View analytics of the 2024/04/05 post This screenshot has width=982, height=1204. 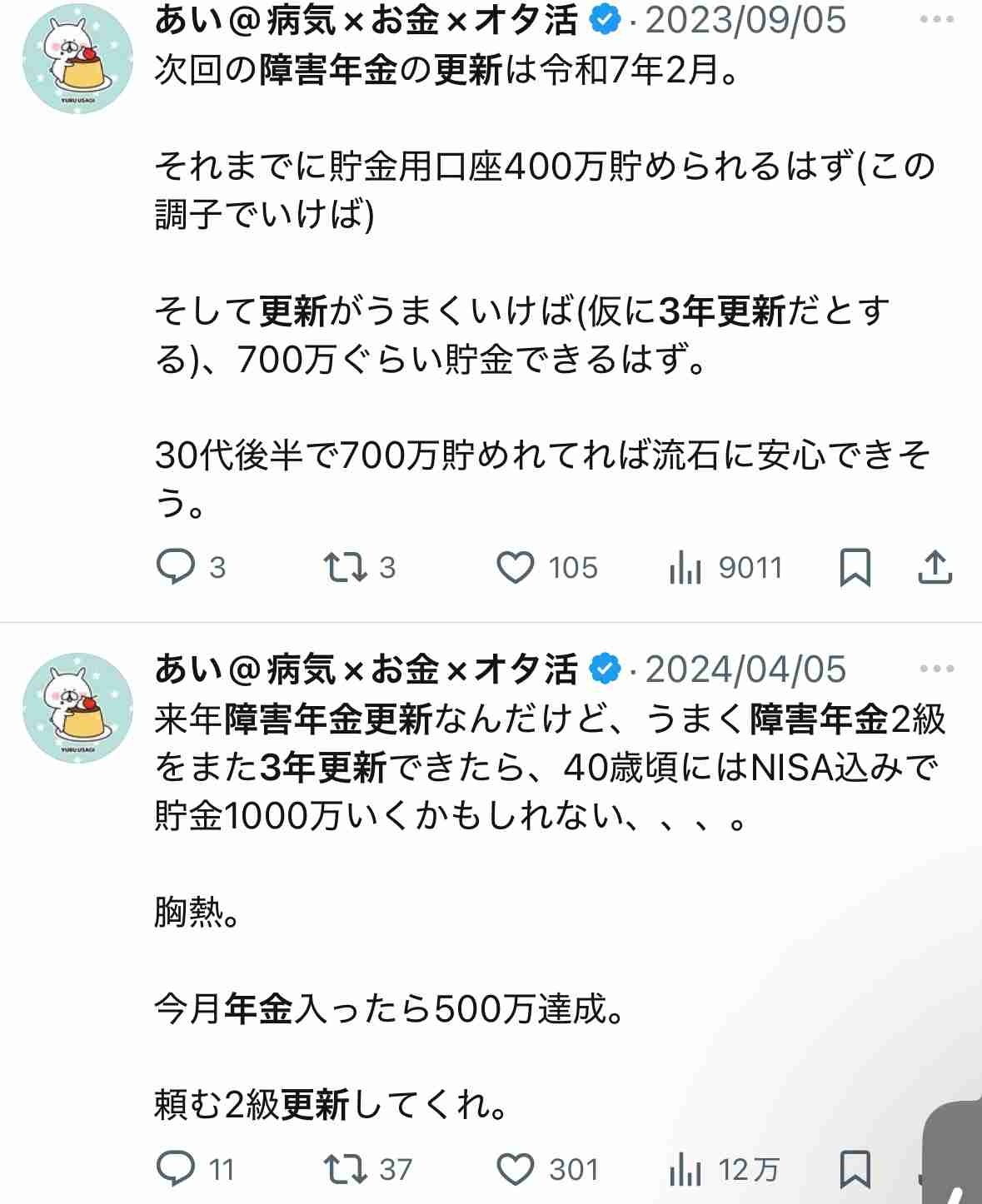pos(685,1169)
